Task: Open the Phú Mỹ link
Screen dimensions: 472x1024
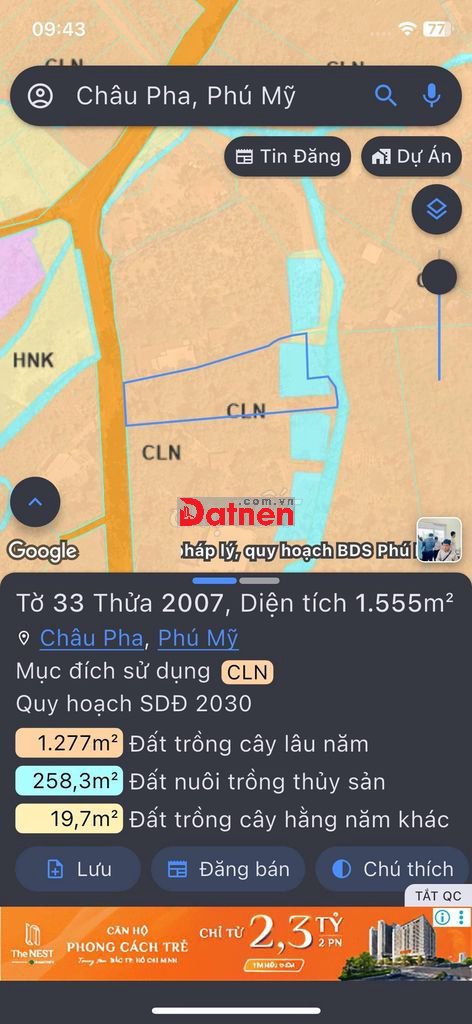Action: pyautogui.click(x=198, y=638)
